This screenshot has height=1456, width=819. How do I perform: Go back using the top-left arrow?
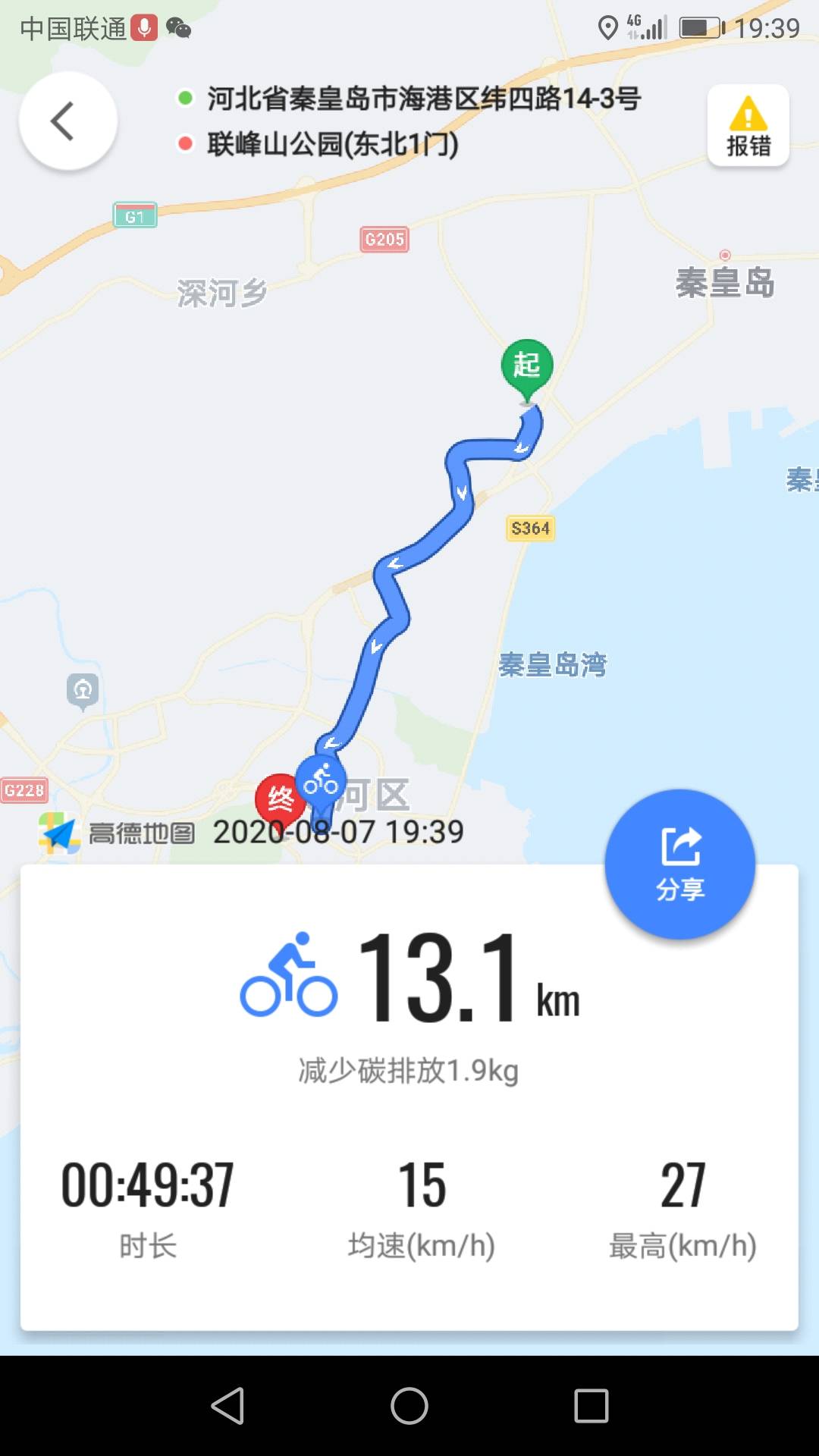(67, 121)
